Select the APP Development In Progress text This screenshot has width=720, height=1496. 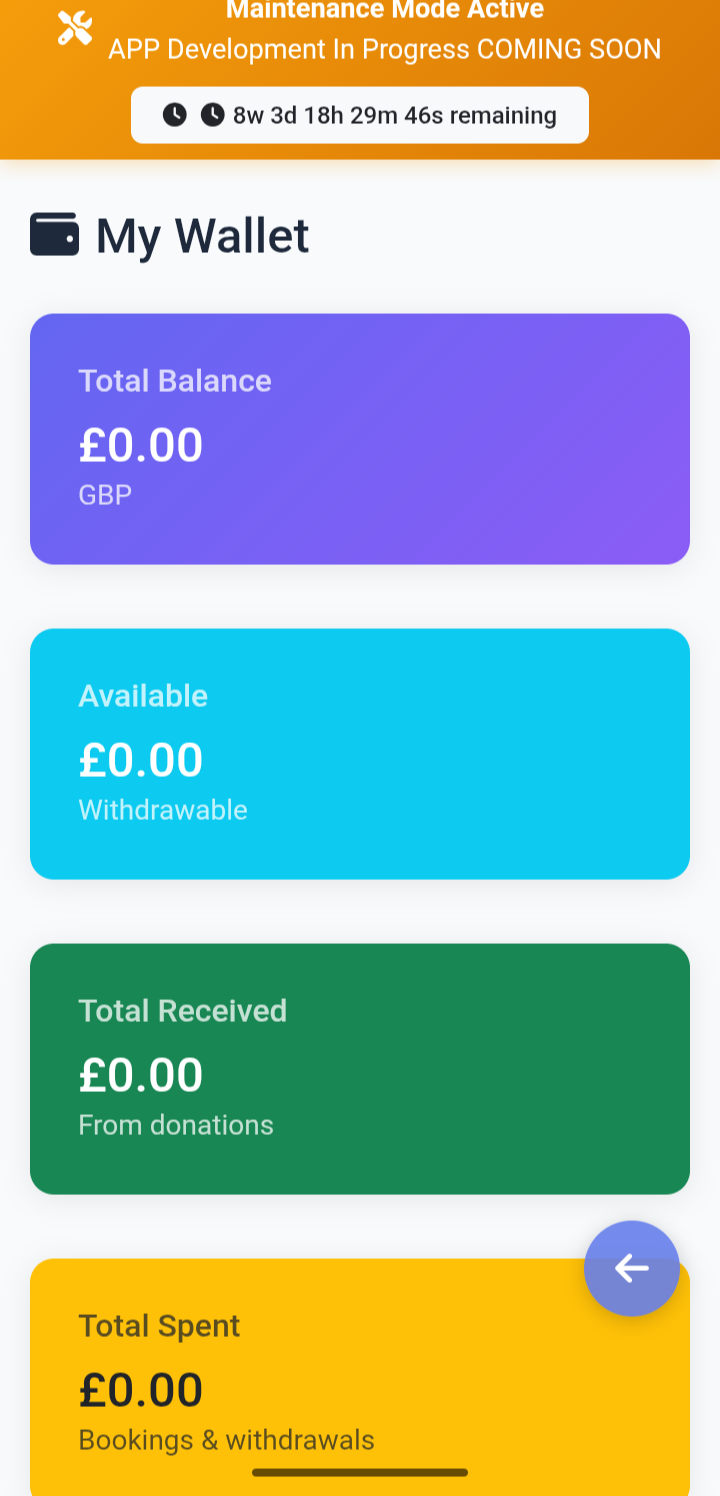[x=386, y=48]
